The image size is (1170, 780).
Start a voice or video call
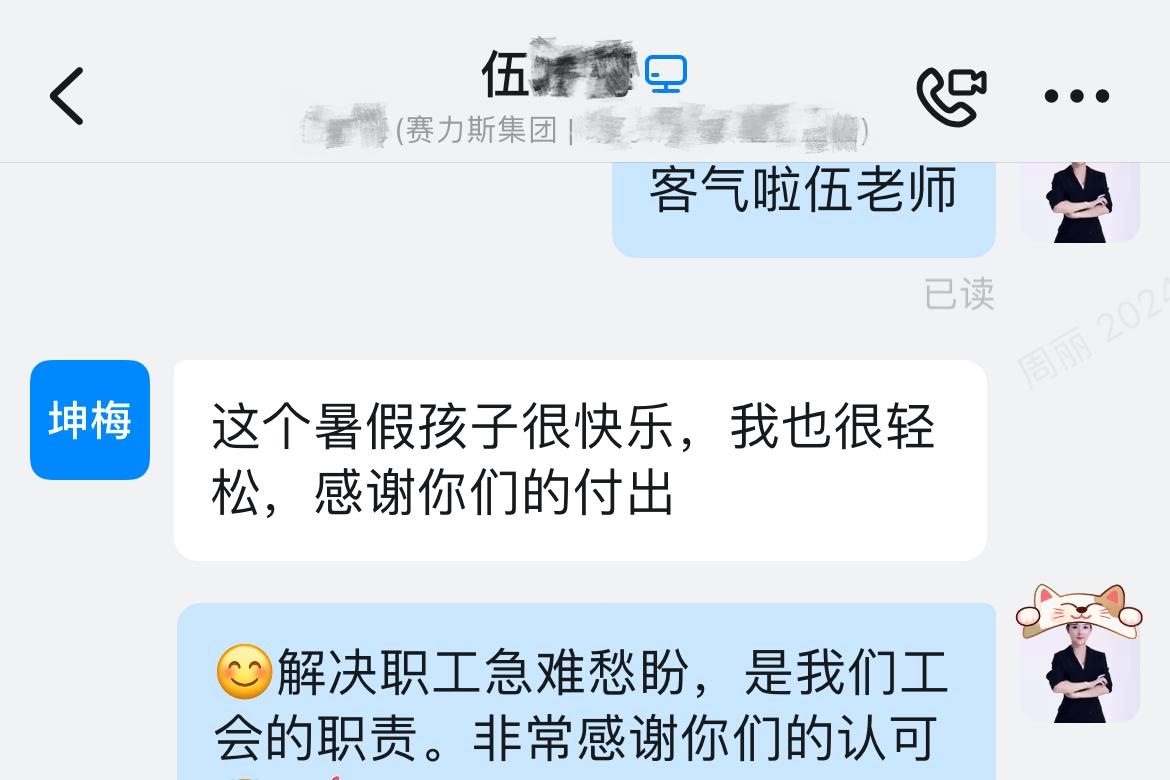pyautogui.click(x=951, y=96)
